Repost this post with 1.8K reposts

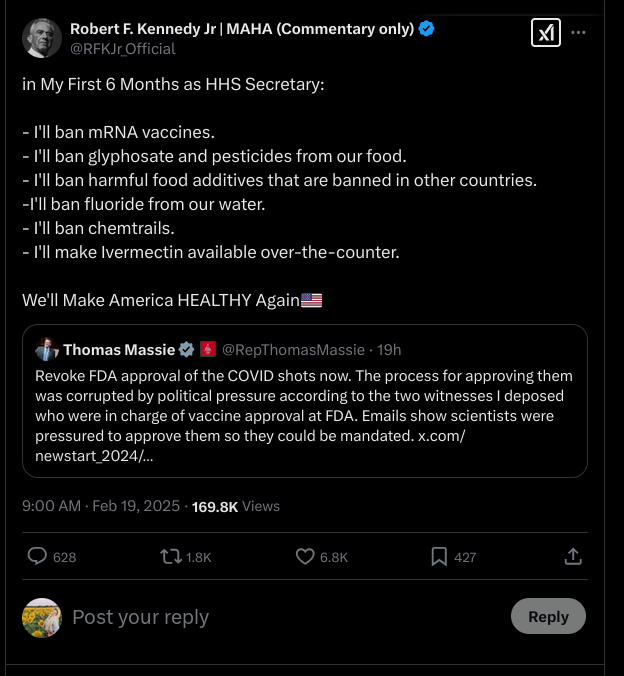click(x=171, y=557)
